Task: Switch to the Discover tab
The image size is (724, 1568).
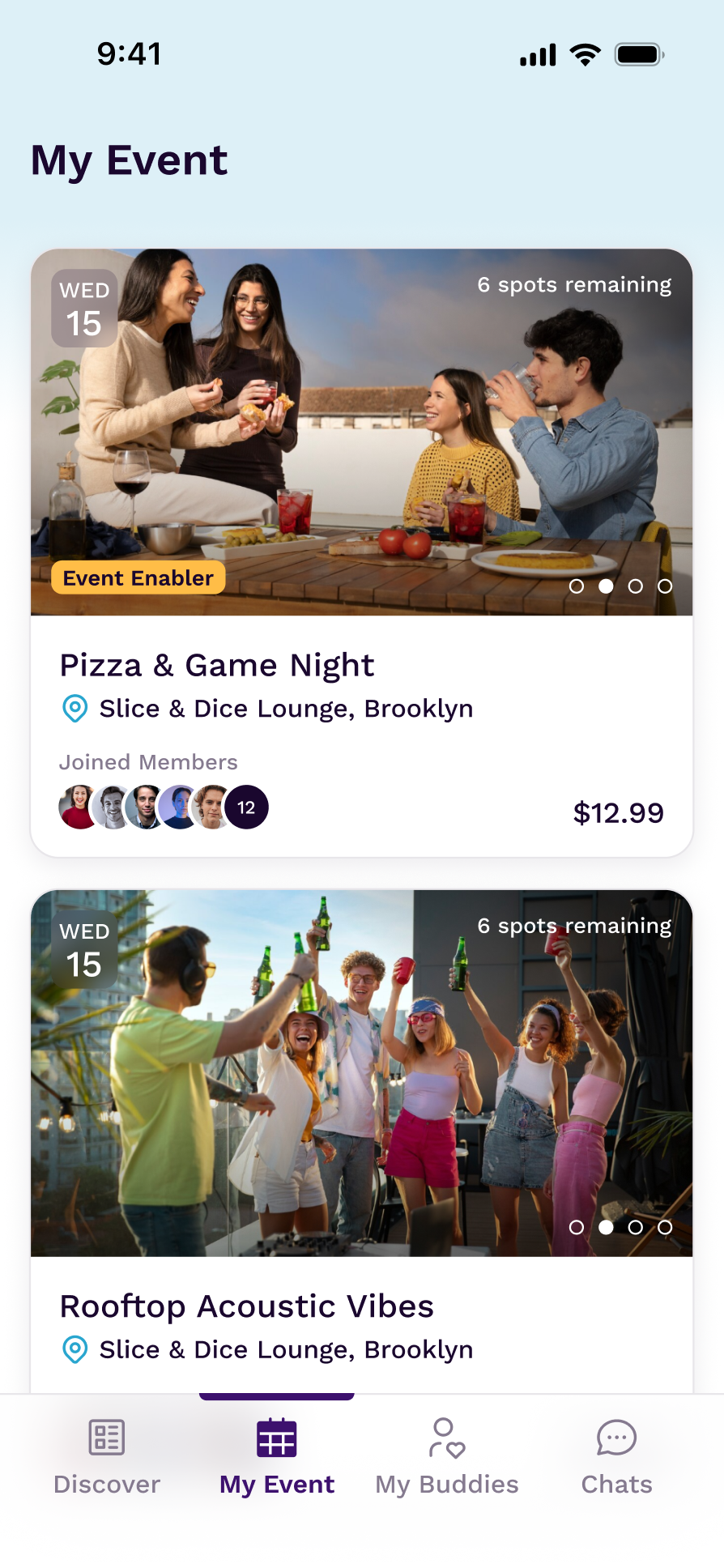Action: [x=107, y=1456]
